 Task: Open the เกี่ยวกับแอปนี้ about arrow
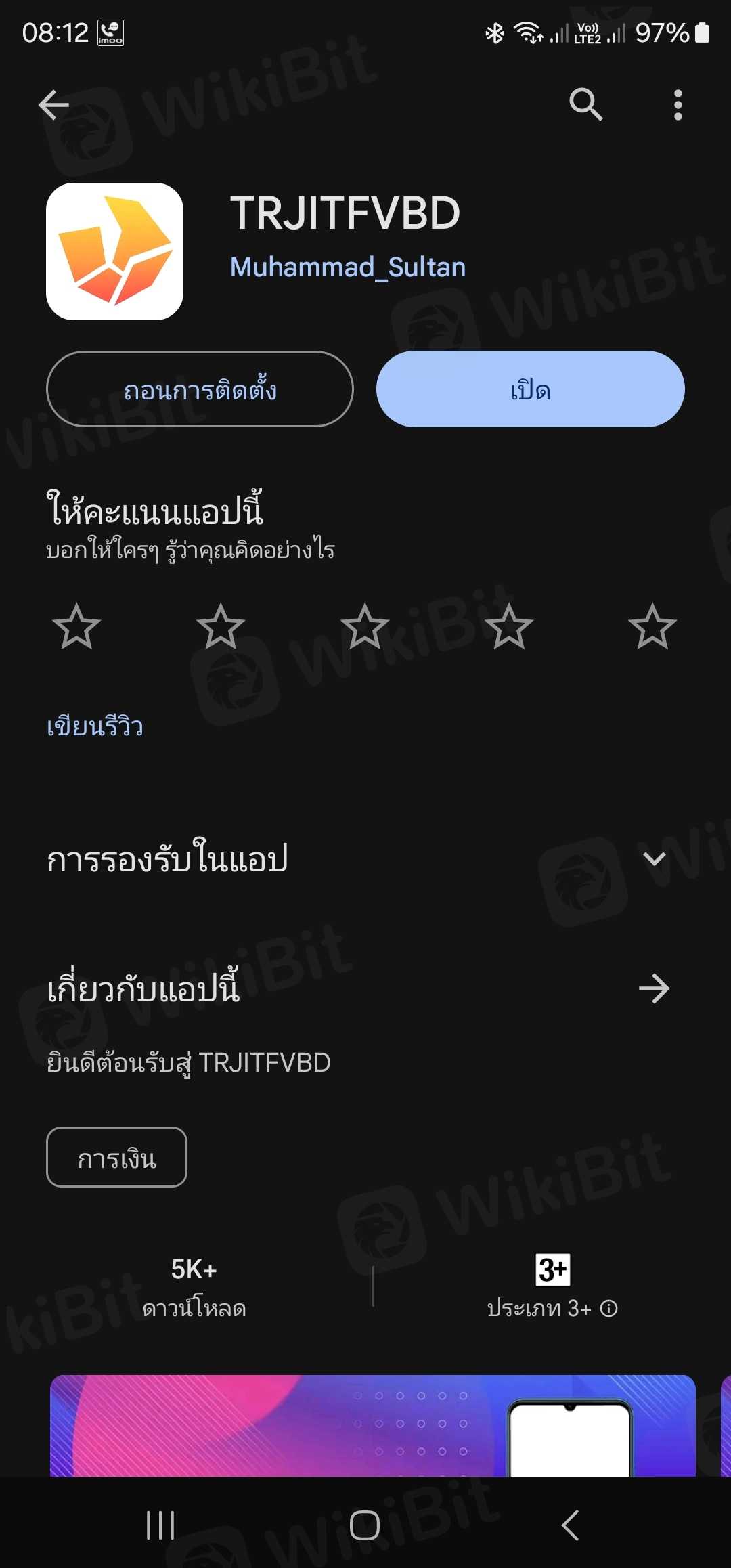coord(654,989)
